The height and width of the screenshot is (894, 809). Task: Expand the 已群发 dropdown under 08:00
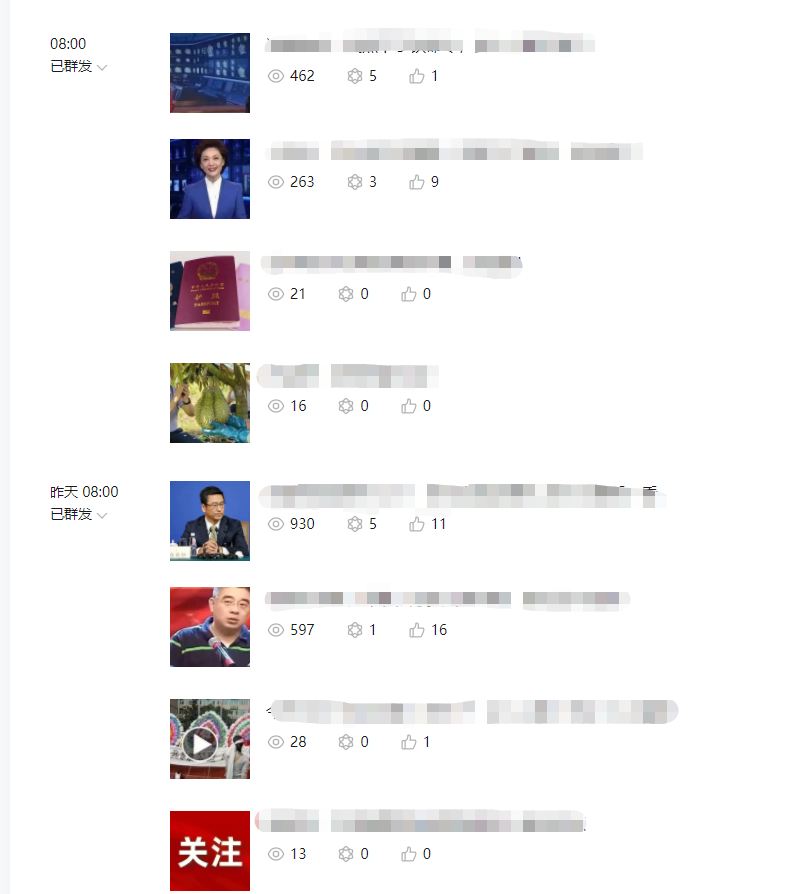(x=80, y=66)
